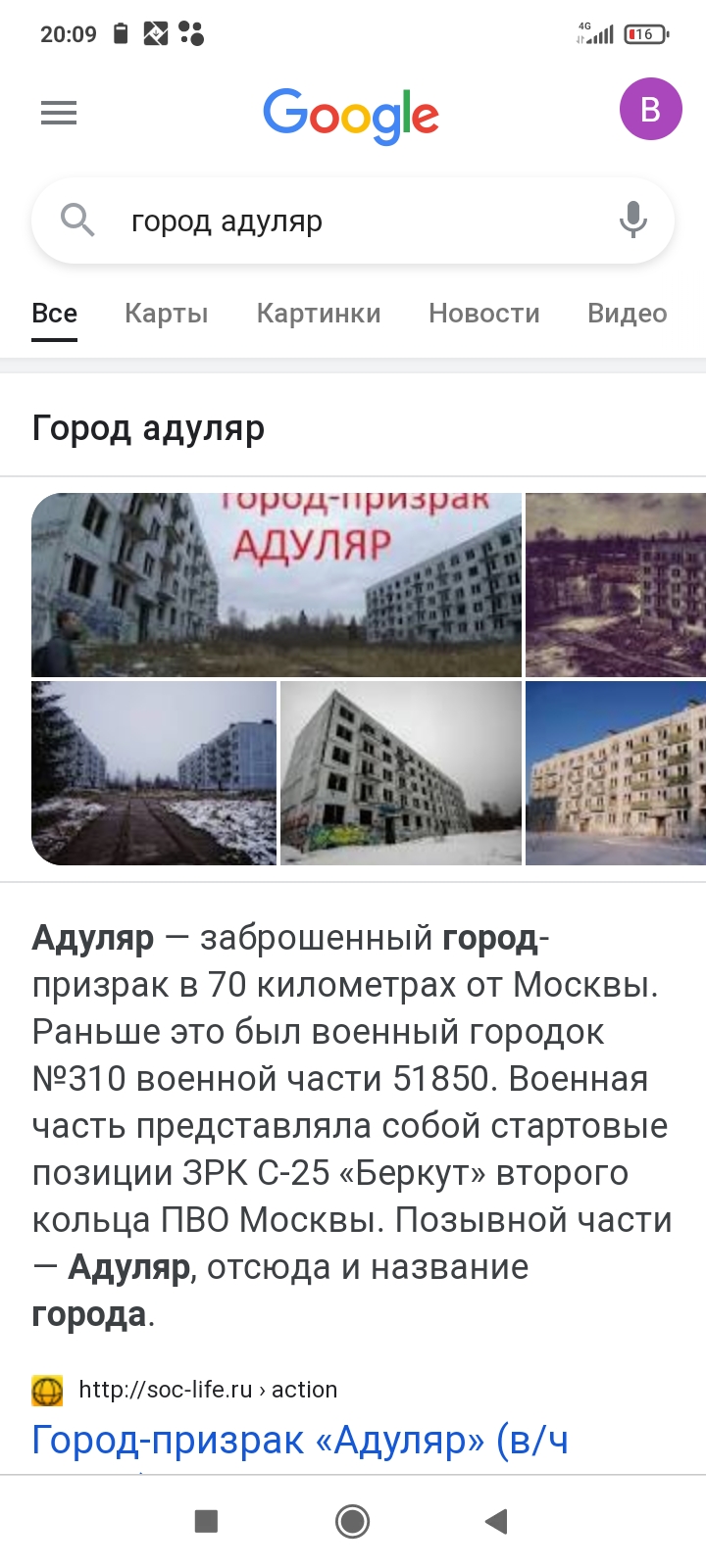The image size is (706, 1568).
Task: Switch to the Видео tab
Action: [627, 314]
